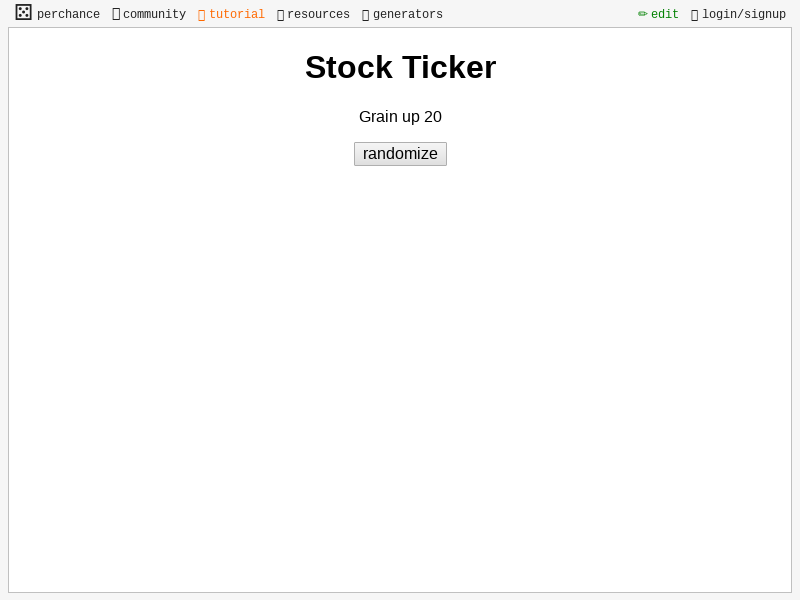The height and width of the screenshot is (600, 800).
Task: Open login/signup
Action: pyautogui.click(x=739, y=14)
